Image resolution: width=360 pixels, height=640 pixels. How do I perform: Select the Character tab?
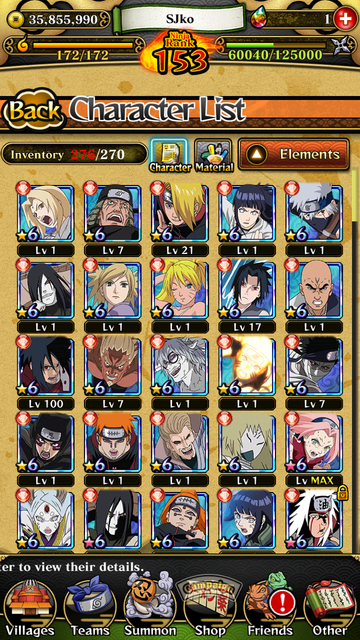pos(169,156)
